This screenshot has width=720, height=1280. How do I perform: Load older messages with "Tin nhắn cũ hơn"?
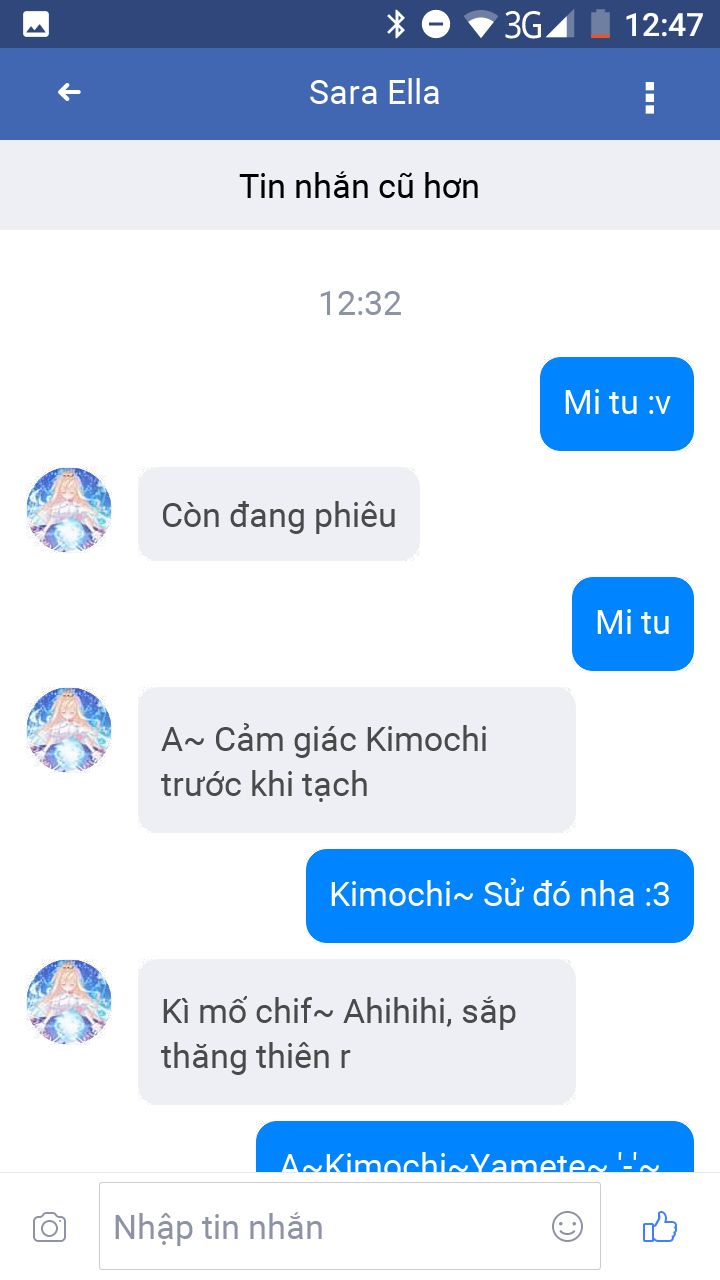[x=359, y=186]
